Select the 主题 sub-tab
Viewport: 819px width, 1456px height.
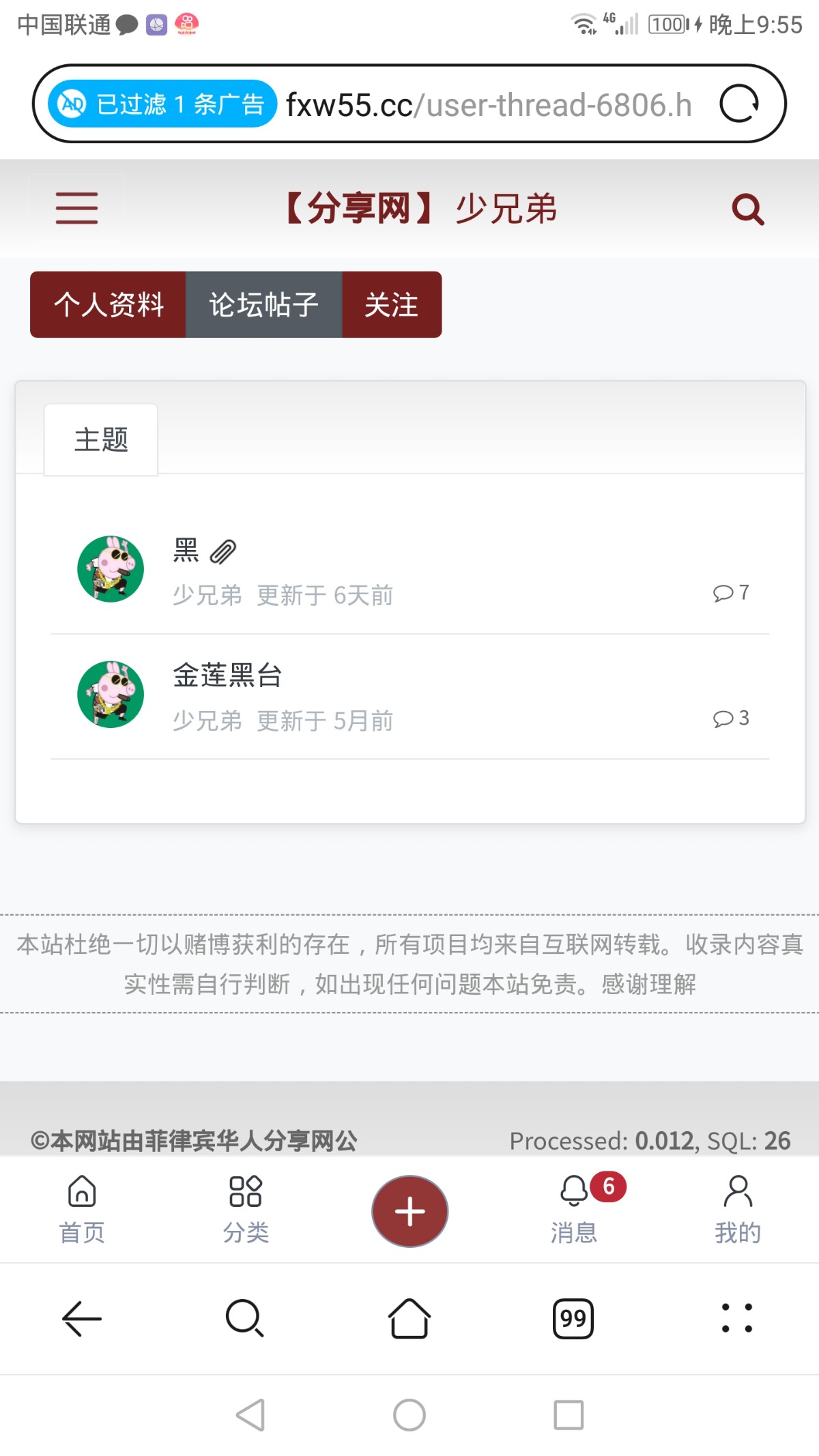[x=101, y=439]
